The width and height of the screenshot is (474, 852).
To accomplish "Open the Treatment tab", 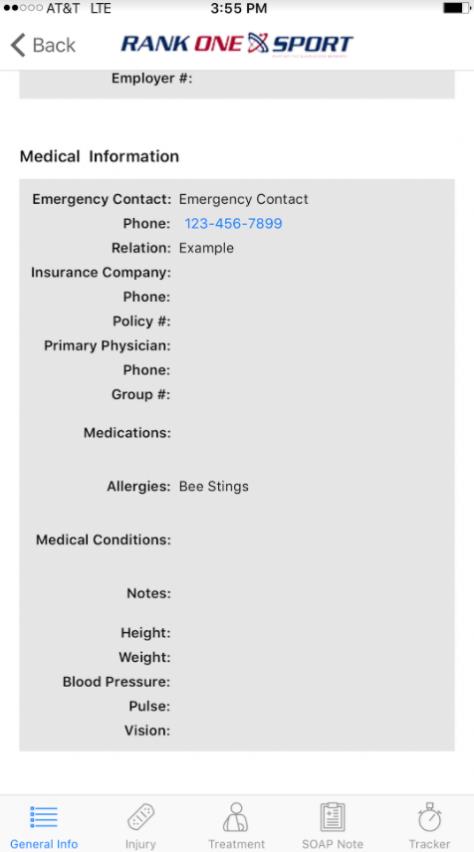I will [x=236, y=826].
